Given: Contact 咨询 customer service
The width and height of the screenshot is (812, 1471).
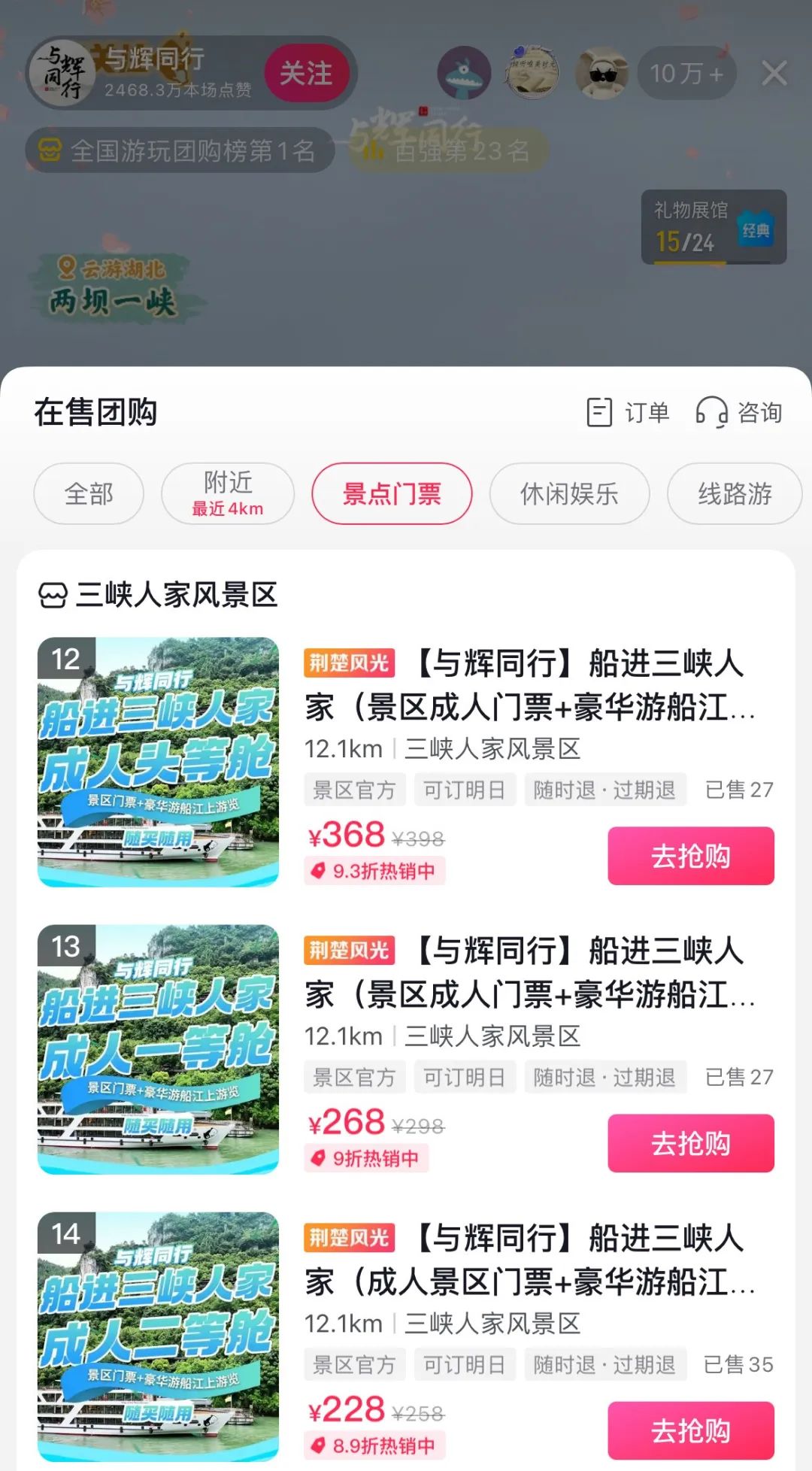Looking at the screenshot, I should [738, 412].
